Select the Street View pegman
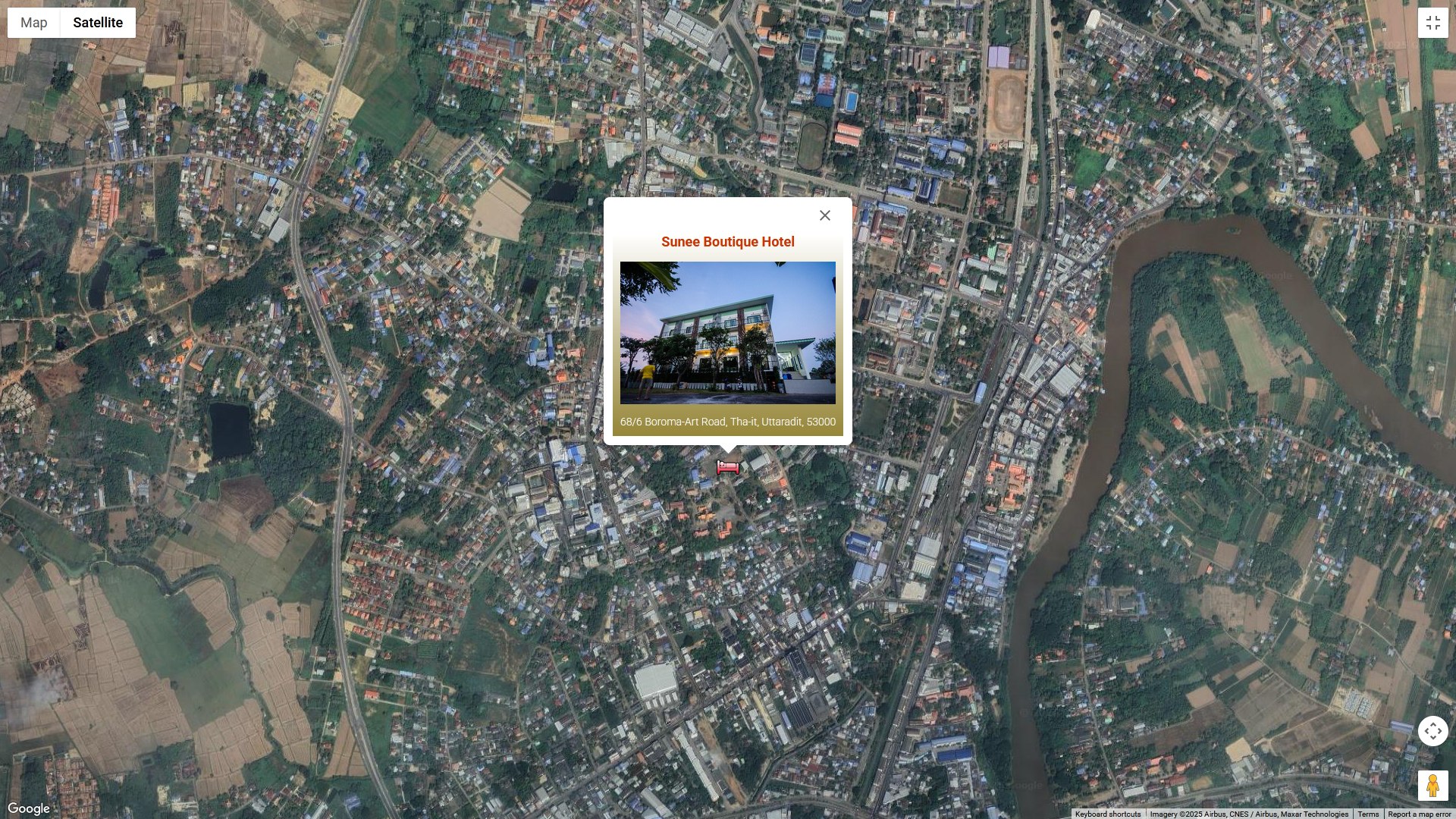The width and height of the screenshot is (1456, 819). click(1432, 786)
